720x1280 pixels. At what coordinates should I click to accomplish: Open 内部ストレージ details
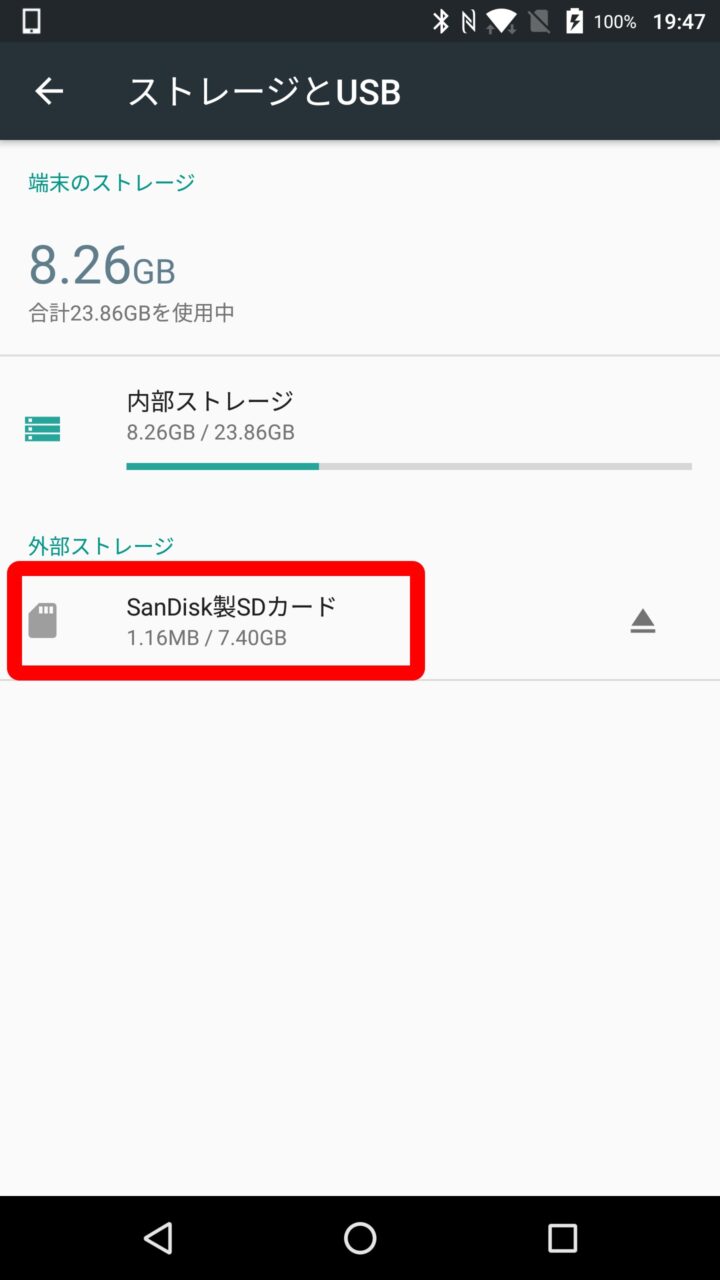360,430
